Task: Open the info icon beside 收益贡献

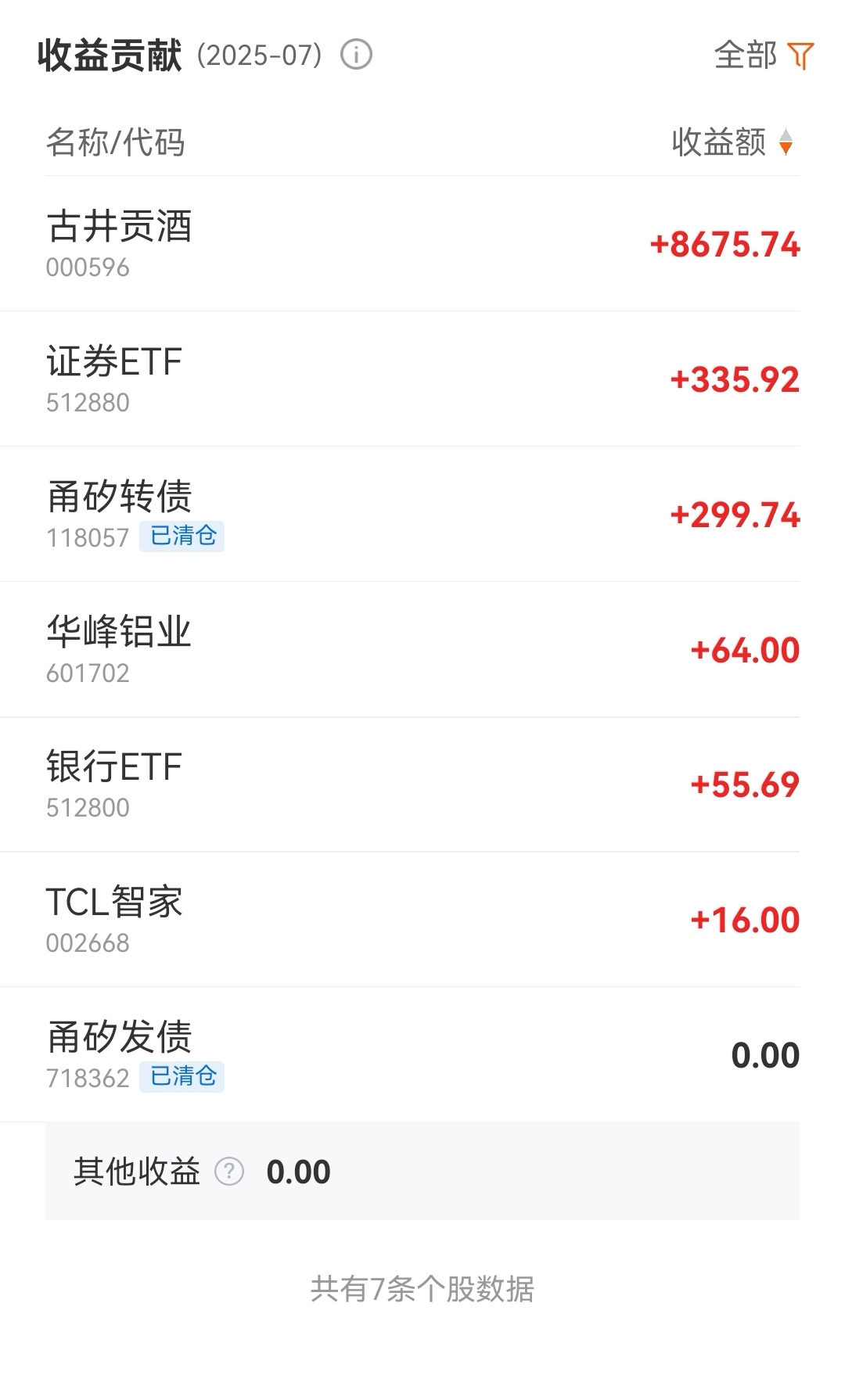Action: pyautogui.click(x=356, y=55)
